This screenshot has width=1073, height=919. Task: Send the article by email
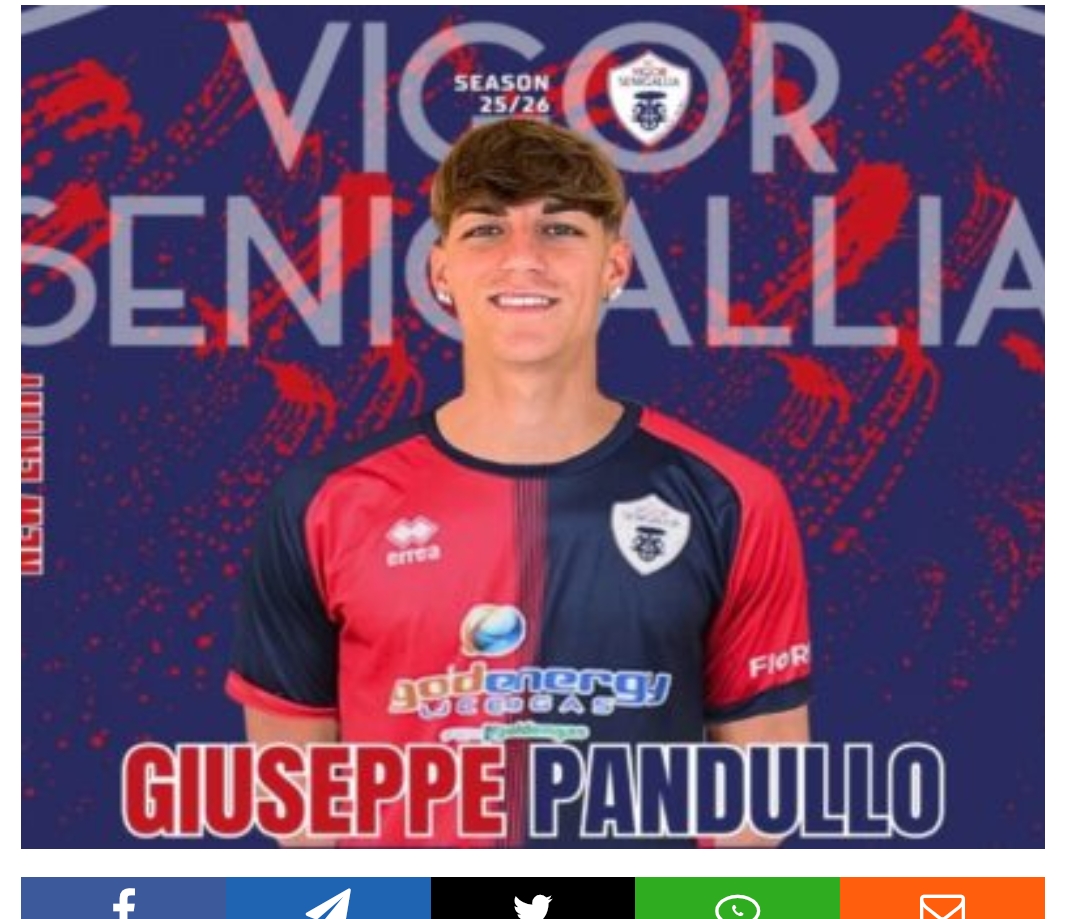tap(942, 900)
